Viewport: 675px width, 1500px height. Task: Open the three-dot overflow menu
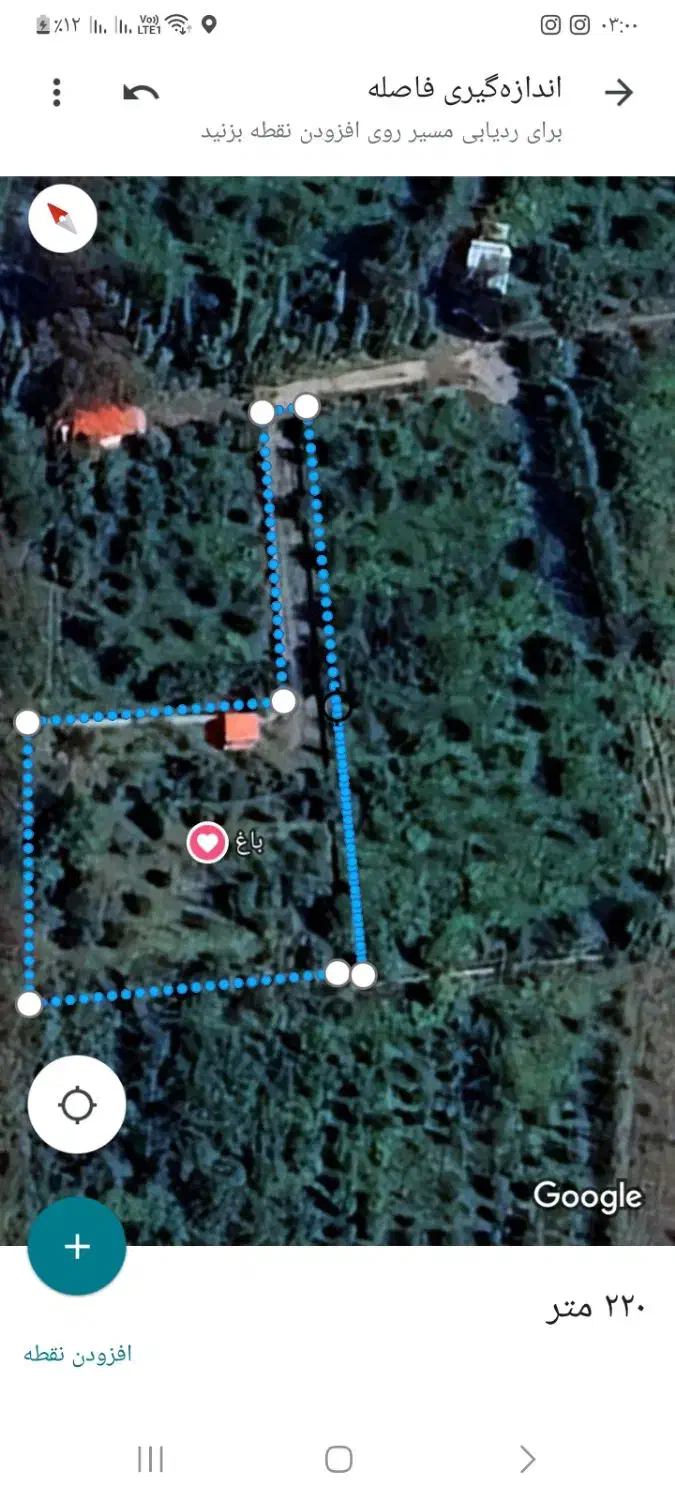(x=57, y=92)
